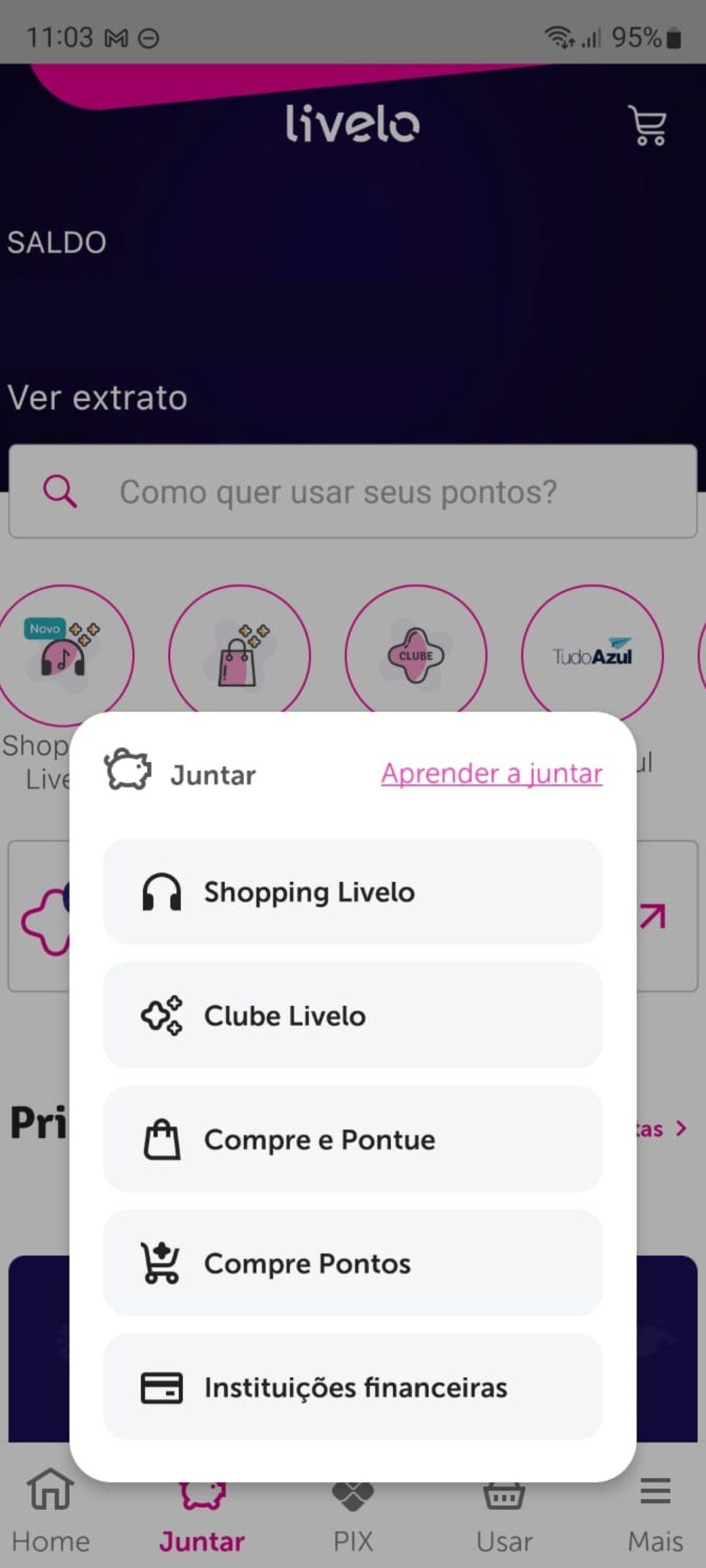Choose Clube Livelo option
Screen dimensions: 706x1568
[353, 1015]
